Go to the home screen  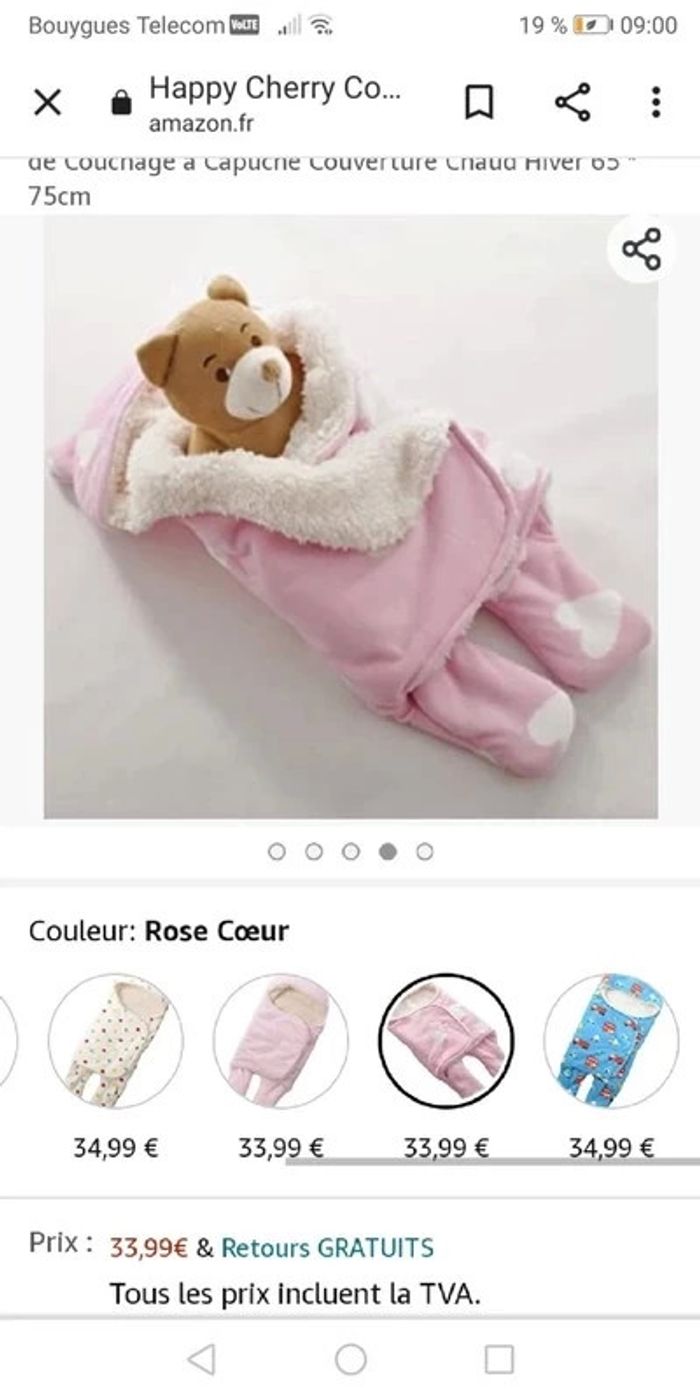click(350, 1359)
